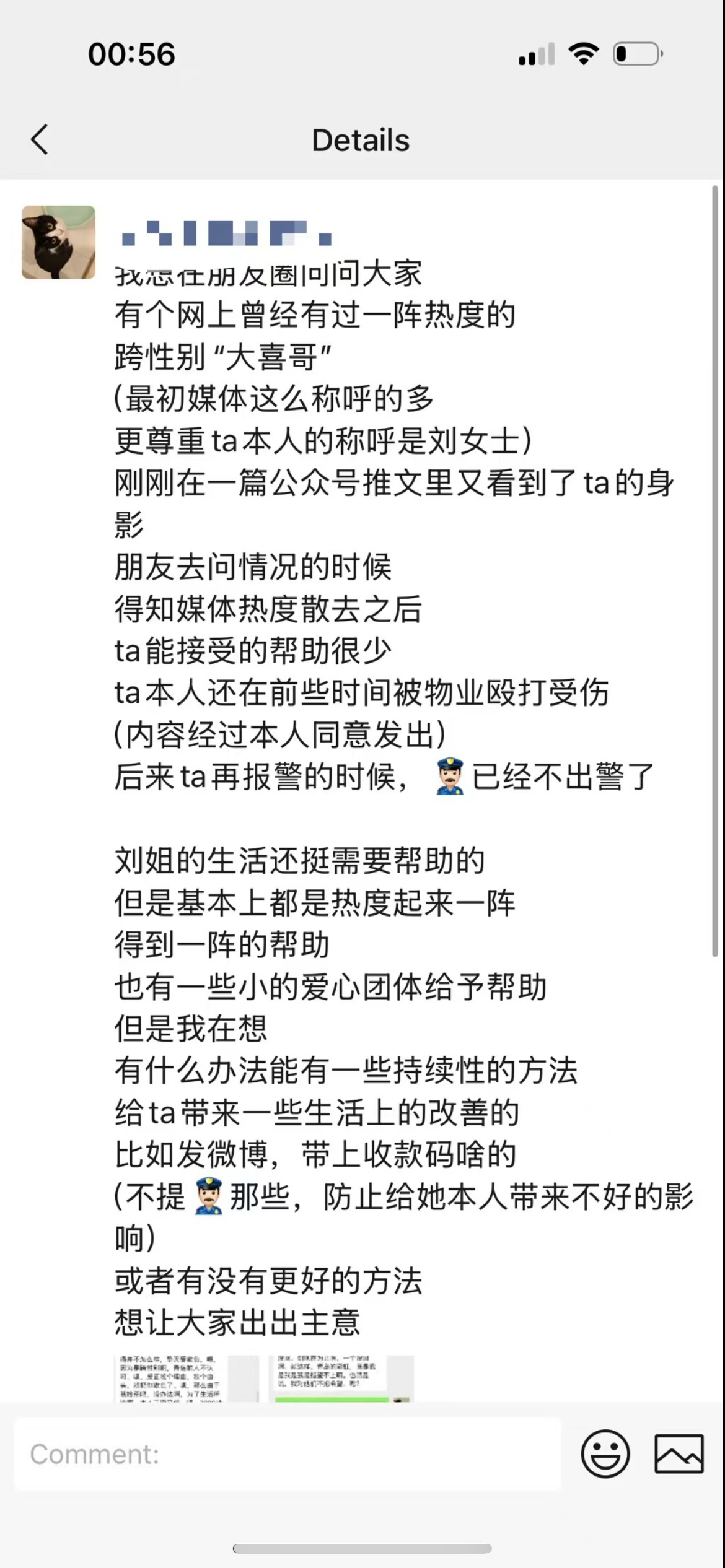725x1568 pixels.
Task: Go back from the Details page
Action: pos(40,139)
